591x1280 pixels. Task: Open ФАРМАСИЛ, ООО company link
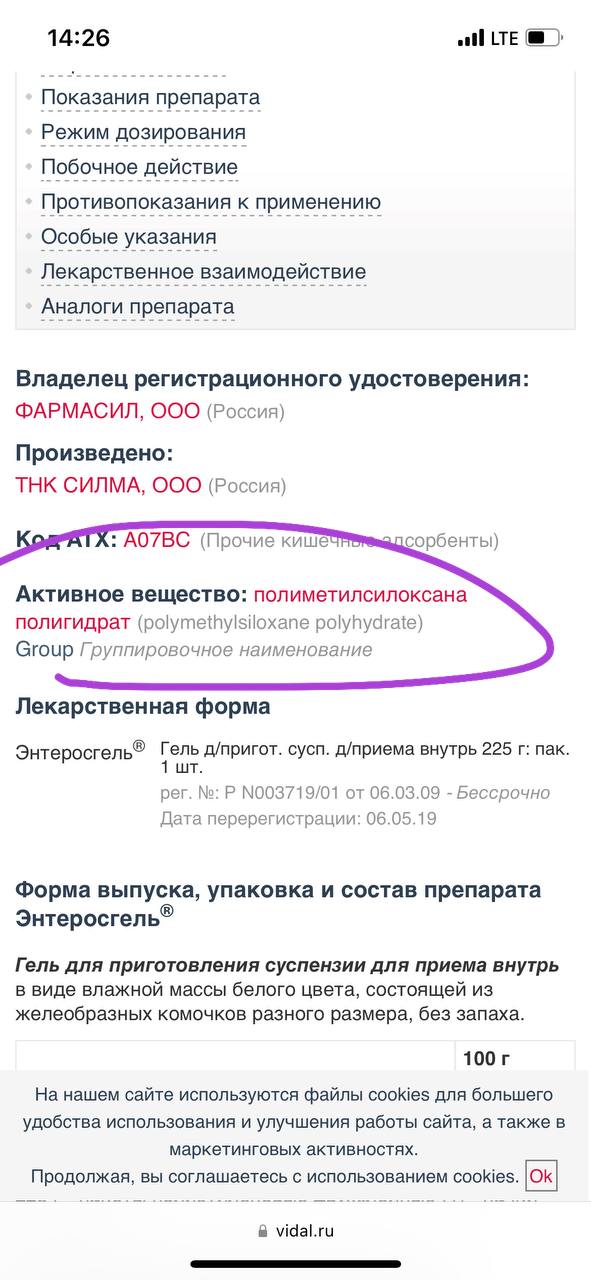coord(108,411)
